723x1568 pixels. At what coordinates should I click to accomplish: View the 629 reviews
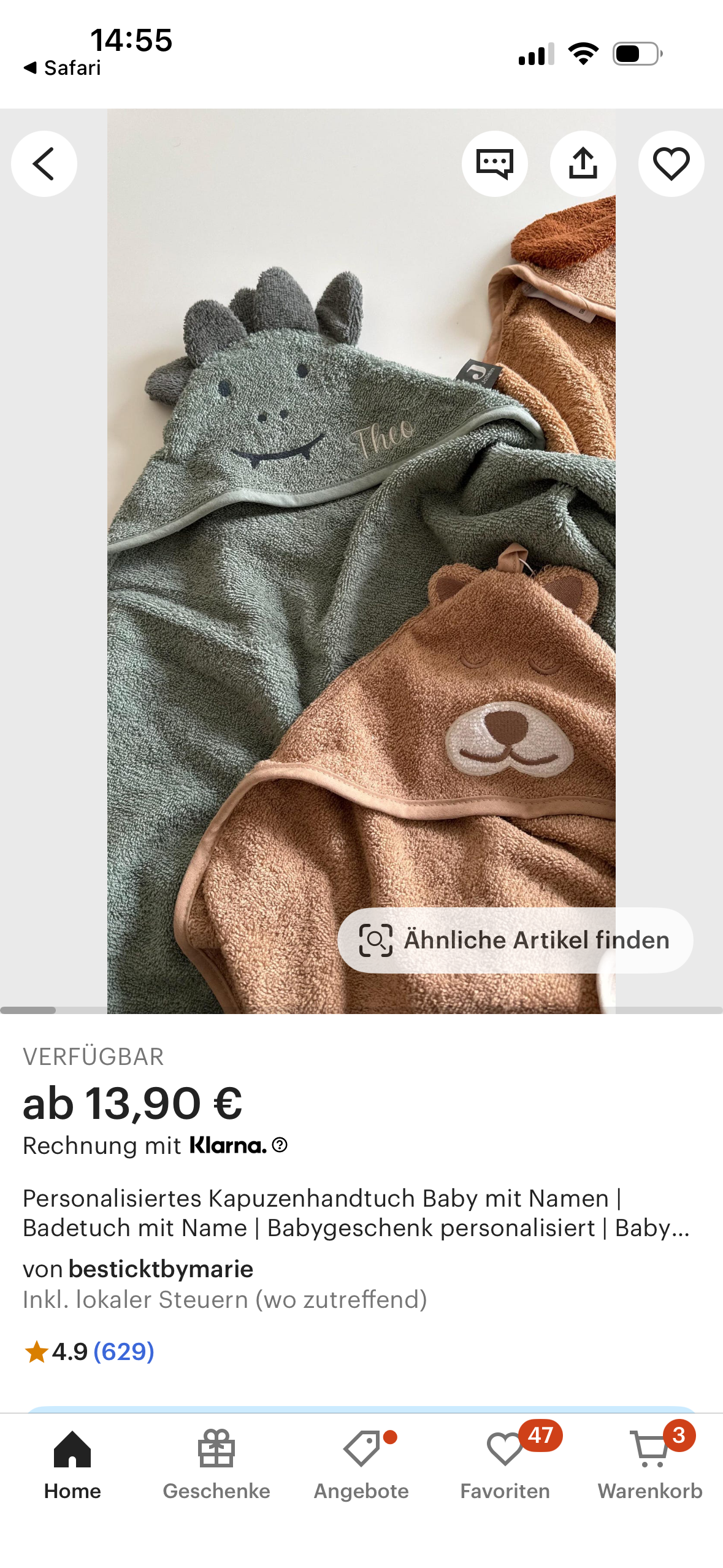[123, 1351]
